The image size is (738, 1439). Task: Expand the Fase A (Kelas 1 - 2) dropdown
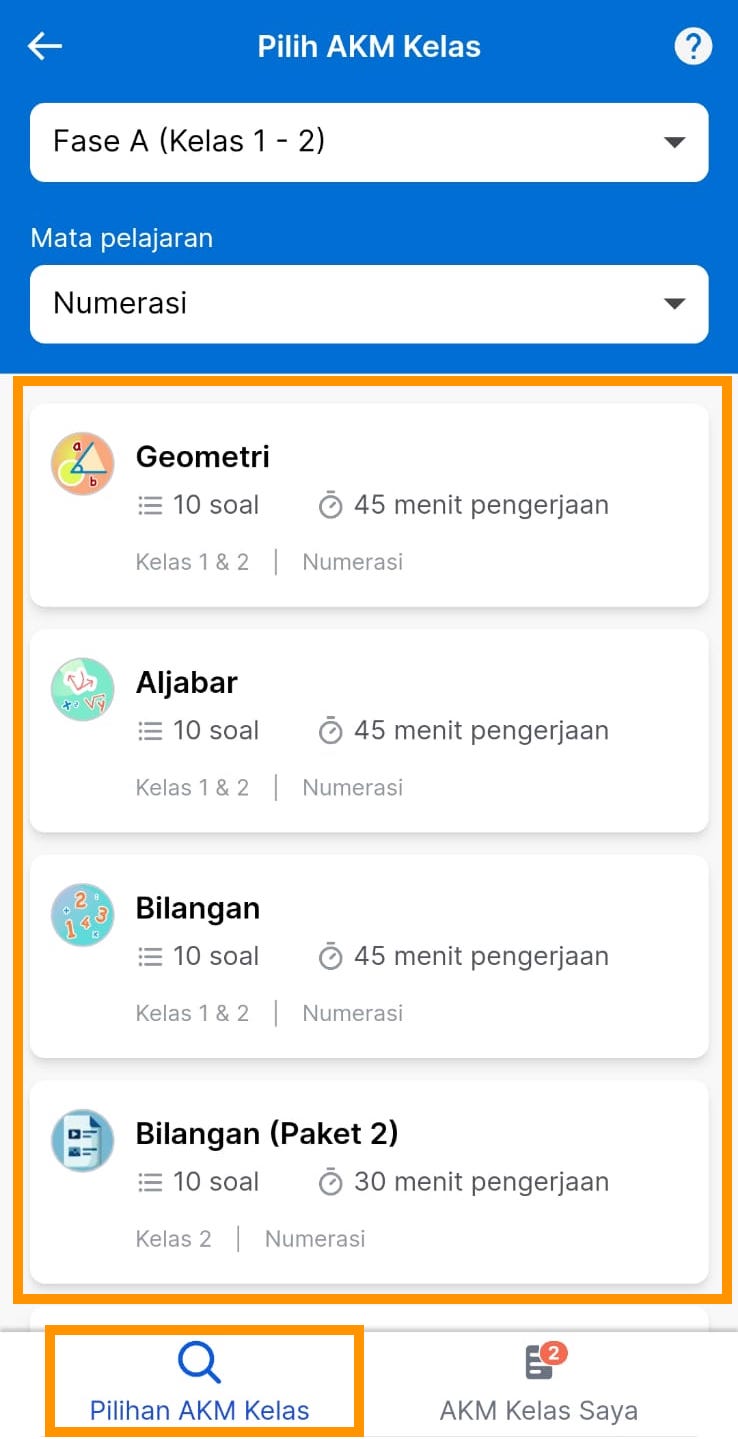coord(369,142)
